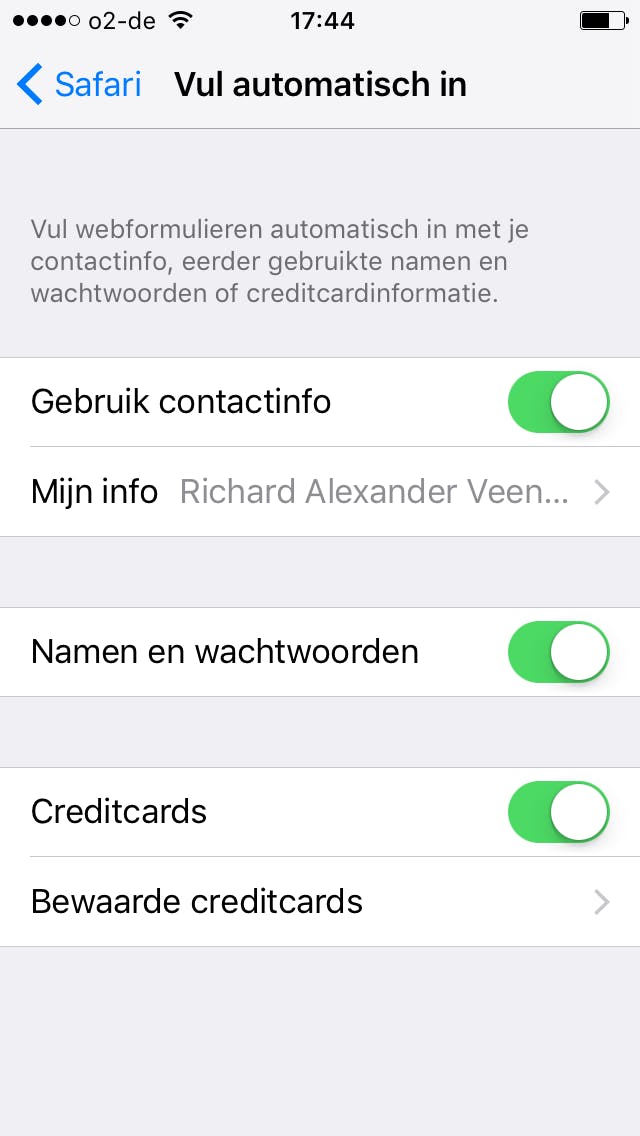This screenshot has width=640, height=1136.
Task: Open Bewaarde creditcards
Action: point(320,902)
